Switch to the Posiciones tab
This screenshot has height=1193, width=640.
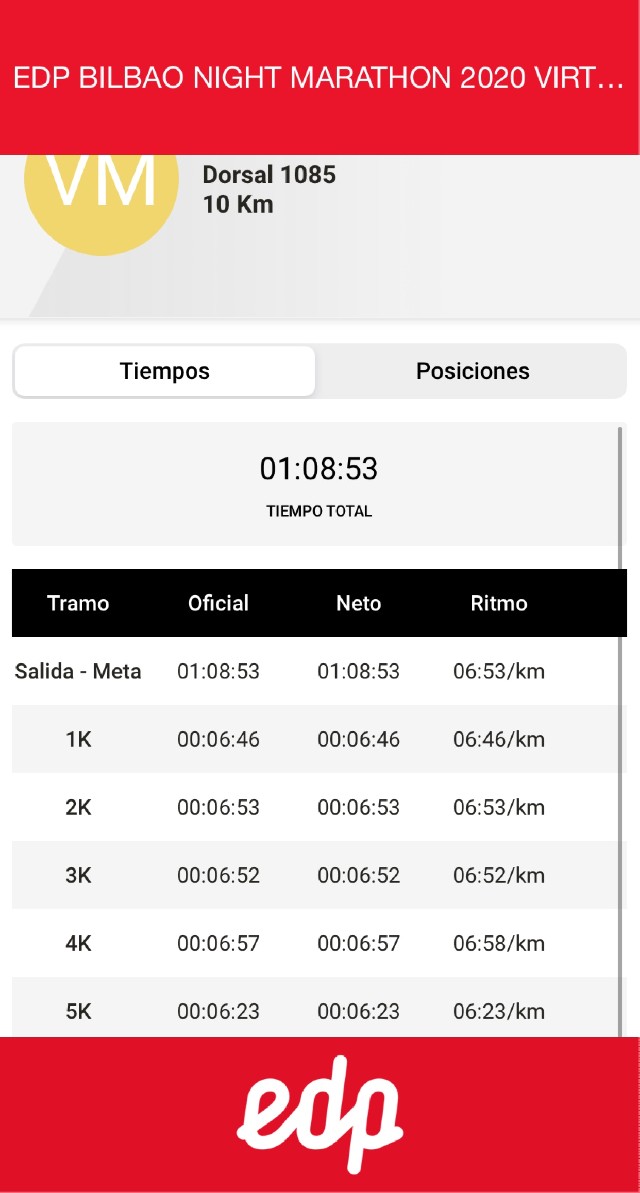[x=472, y=371]
